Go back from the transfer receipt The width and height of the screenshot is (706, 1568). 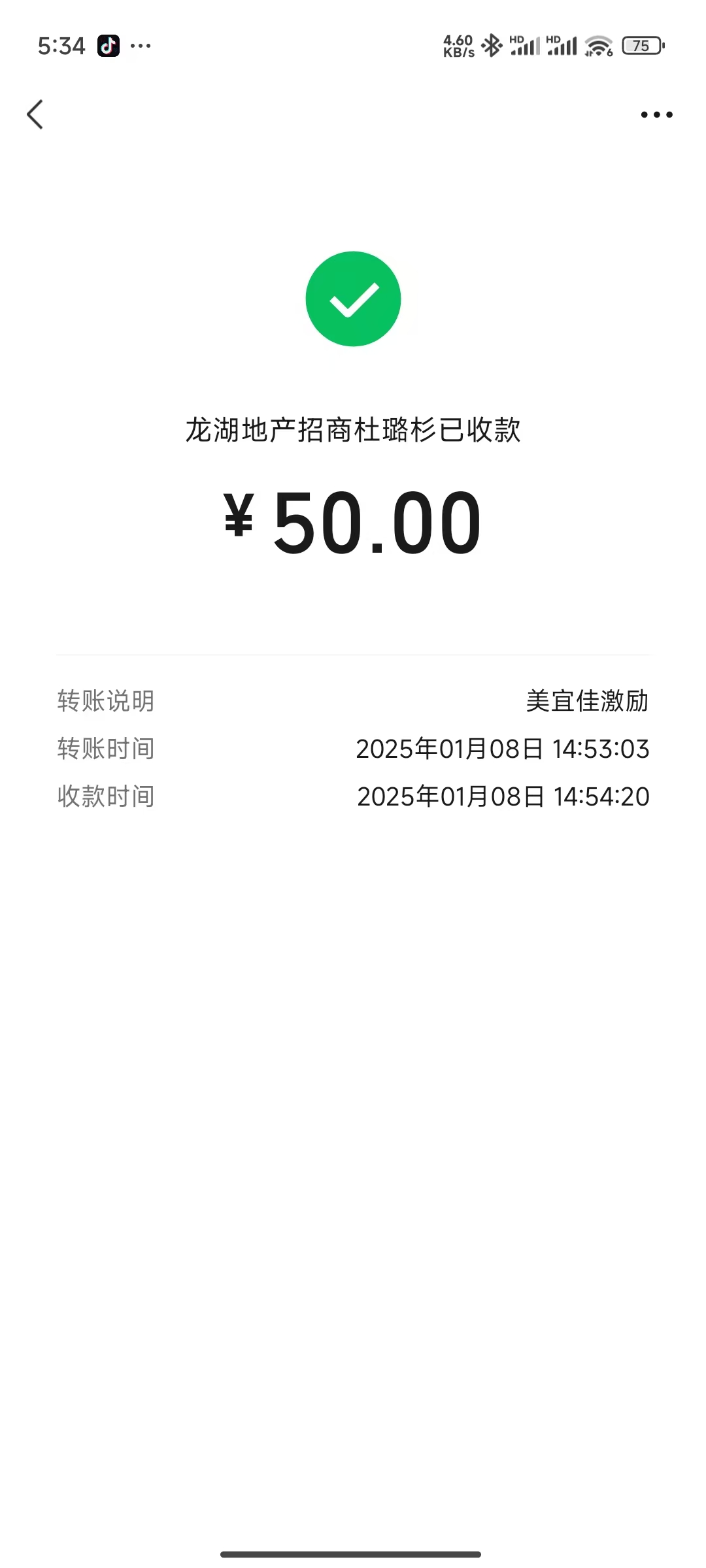pos(35,115)
